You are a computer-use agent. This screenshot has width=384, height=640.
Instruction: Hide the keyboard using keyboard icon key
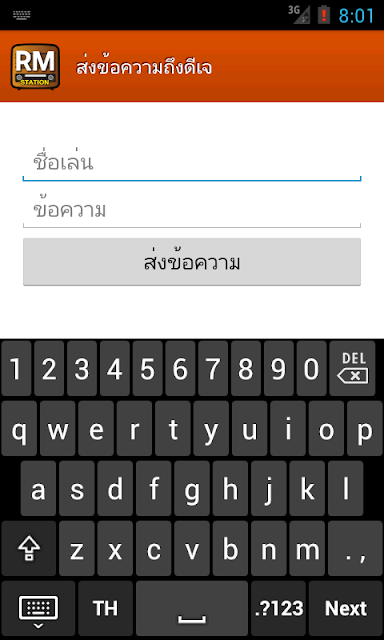tap(38, 608)
